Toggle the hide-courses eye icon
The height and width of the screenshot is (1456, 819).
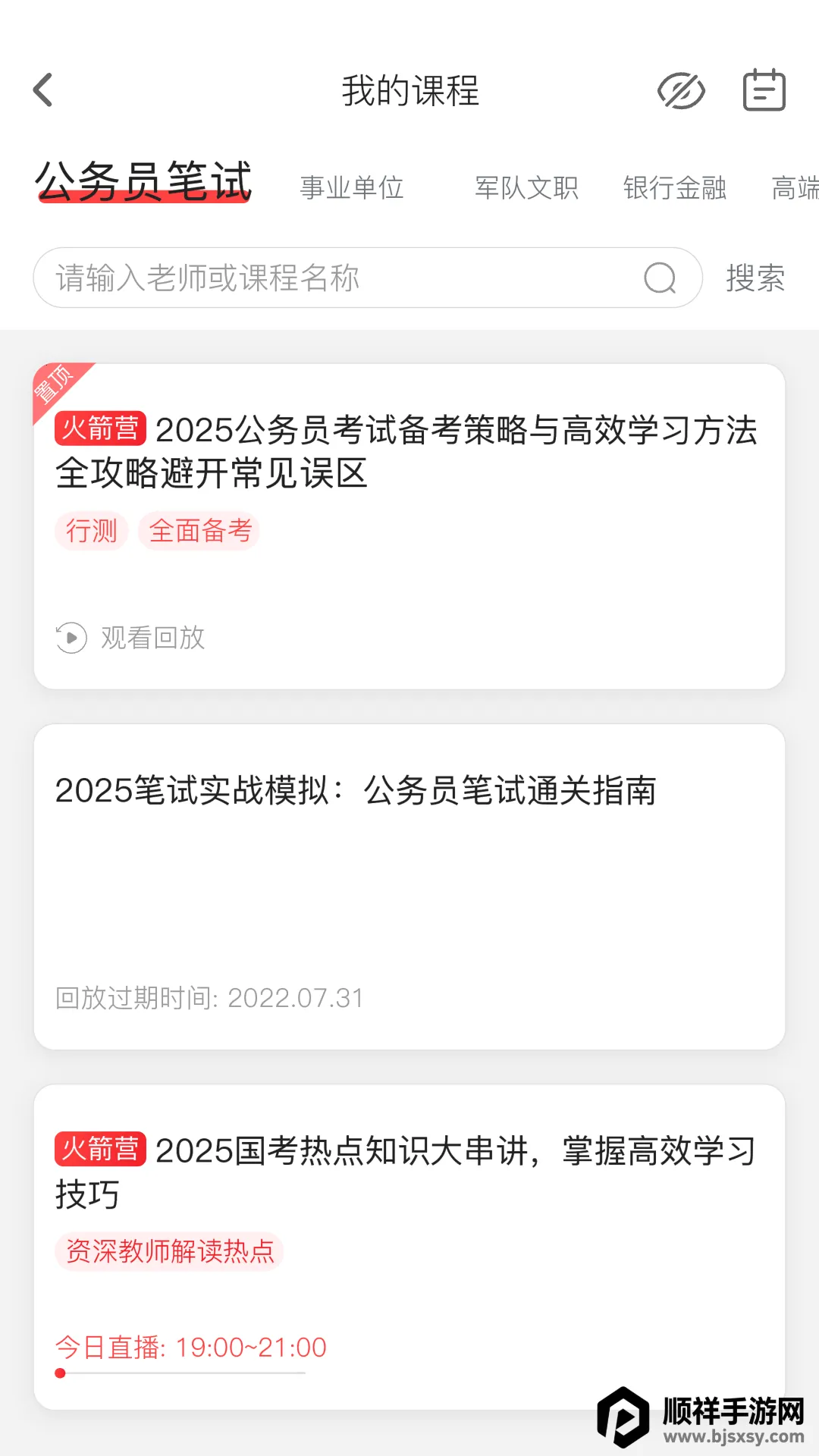pos(681,89)
